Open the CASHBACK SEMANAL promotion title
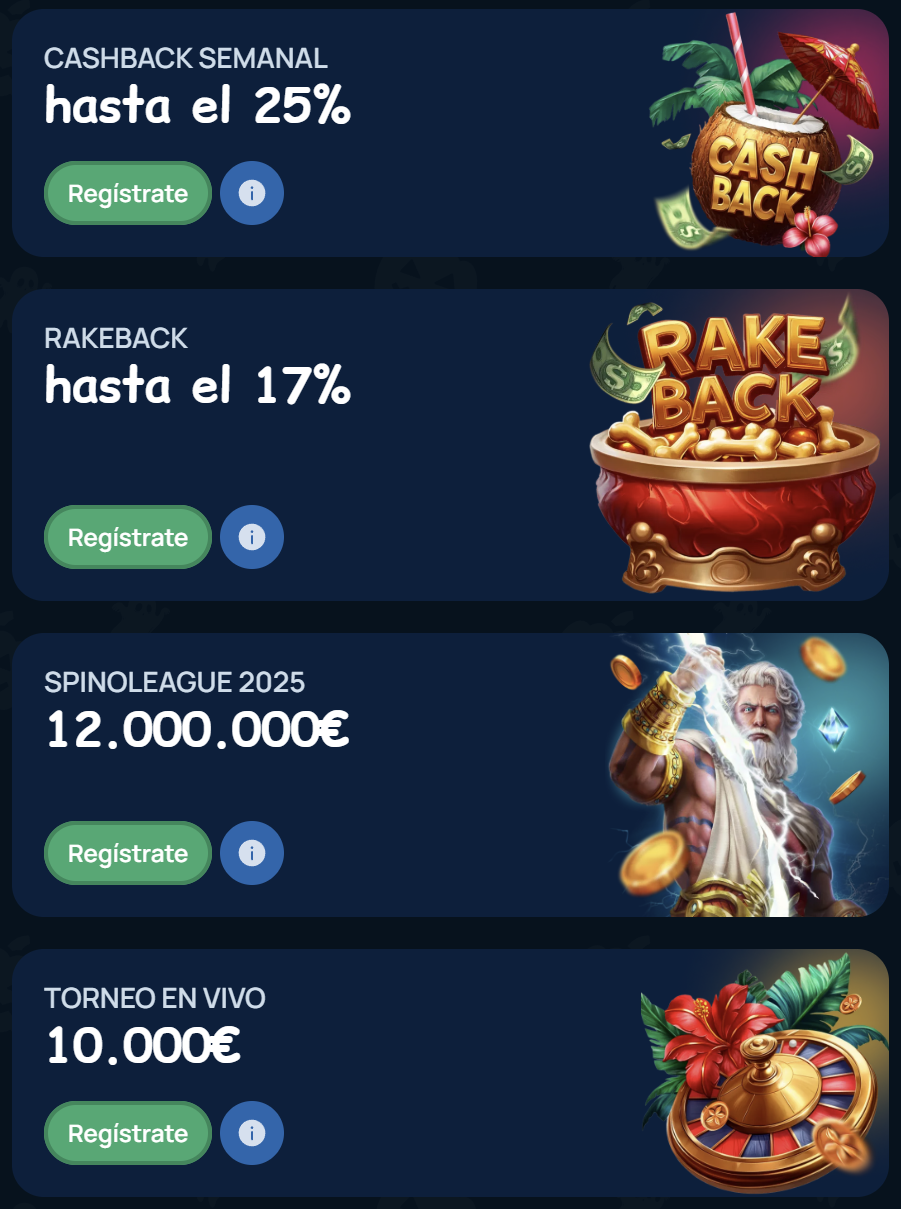 coord(185,59)
